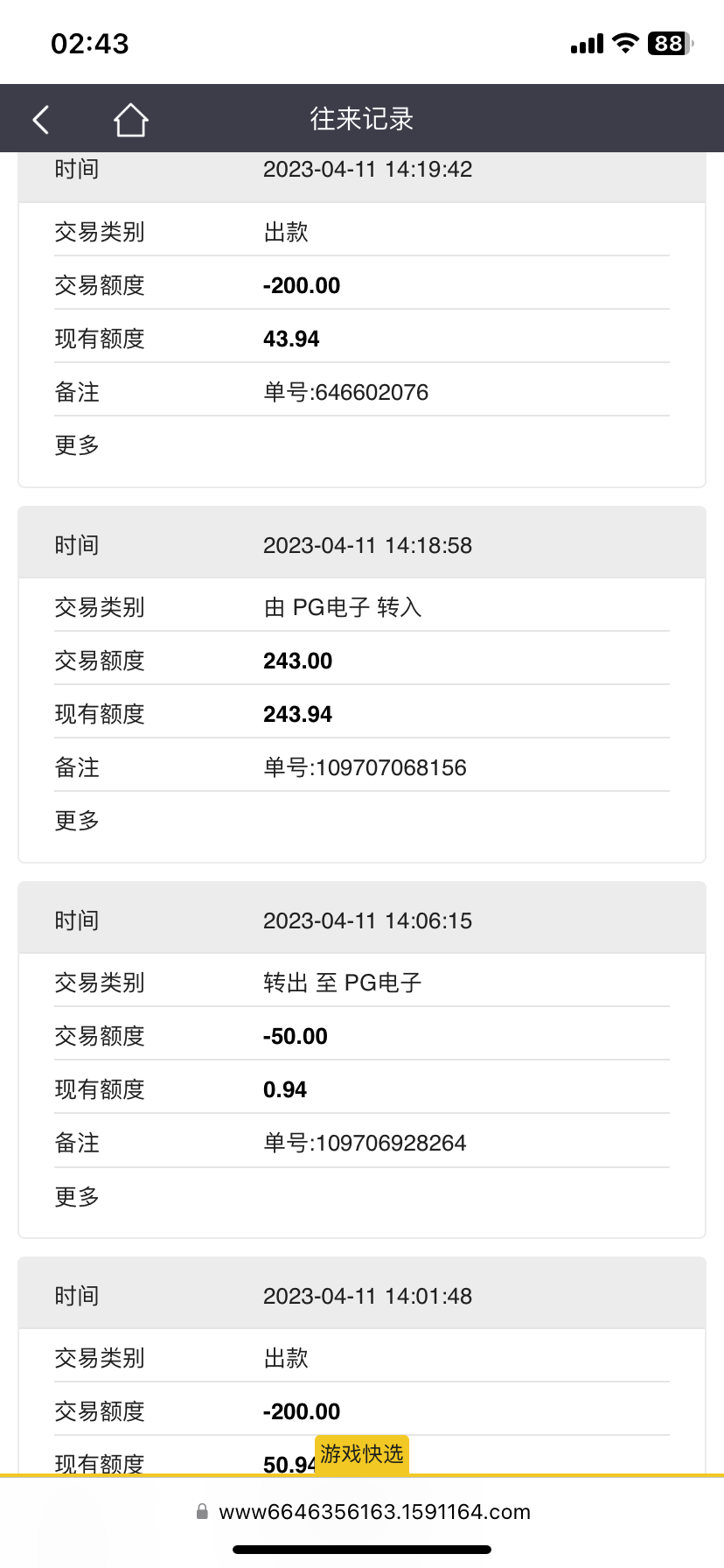Open the home page icon
This screenshot has height=1568, width=724.
click(x=130, y=119)
